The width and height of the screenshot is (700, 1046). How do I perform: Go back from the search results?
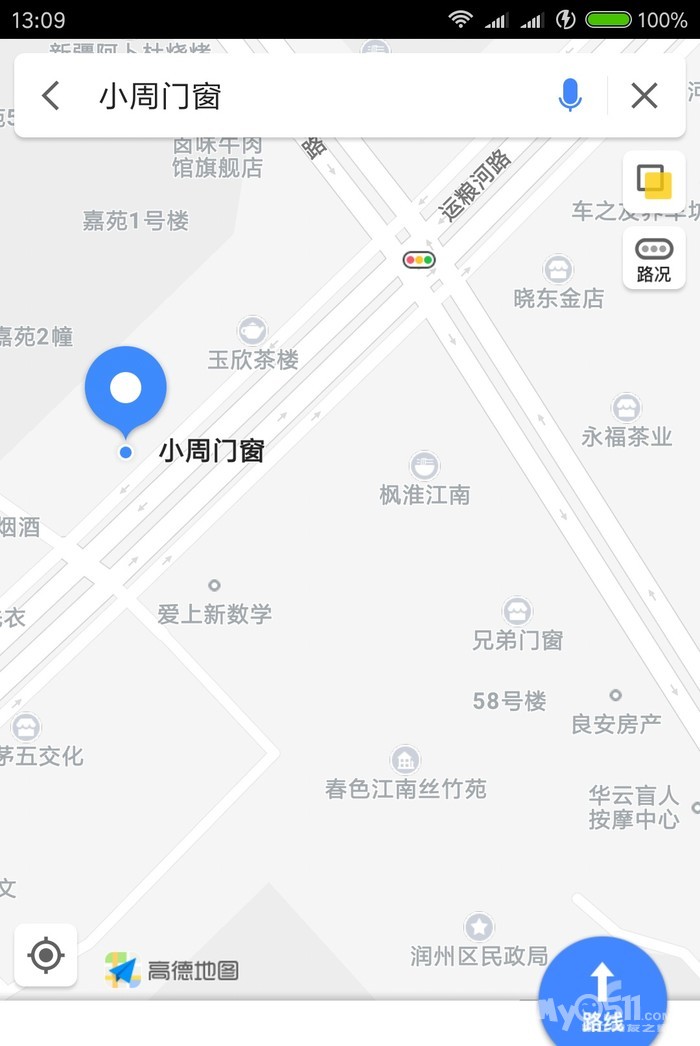click(x=51, y=96)
